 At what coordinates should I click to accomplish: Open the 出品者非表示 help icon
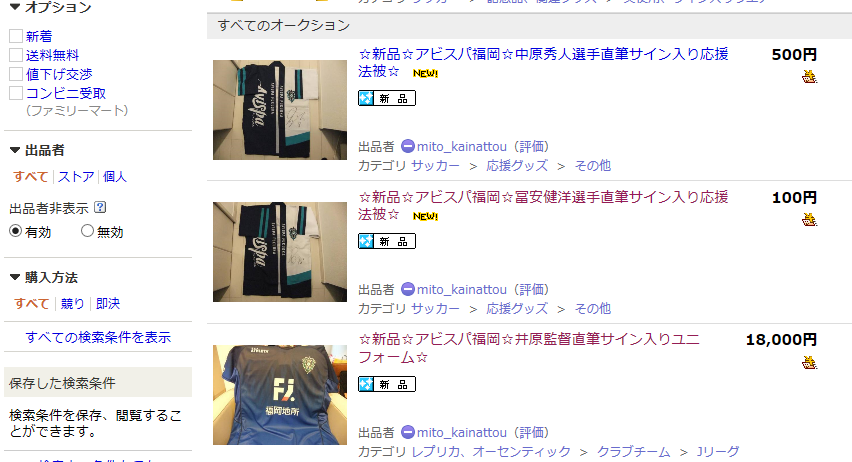coord(100,208)
